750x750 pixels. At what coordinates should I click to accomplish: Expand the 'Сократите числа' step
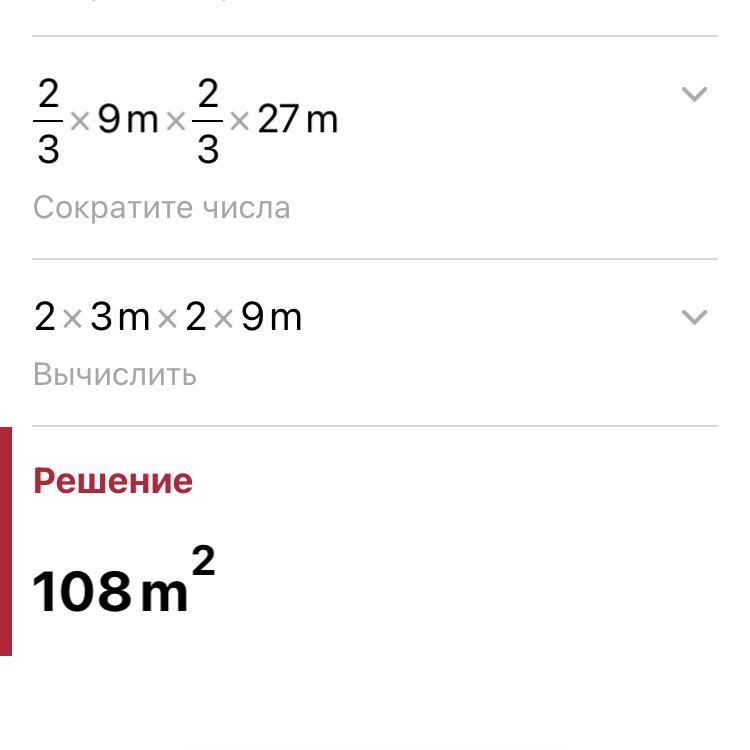click(x=694, y=95)
